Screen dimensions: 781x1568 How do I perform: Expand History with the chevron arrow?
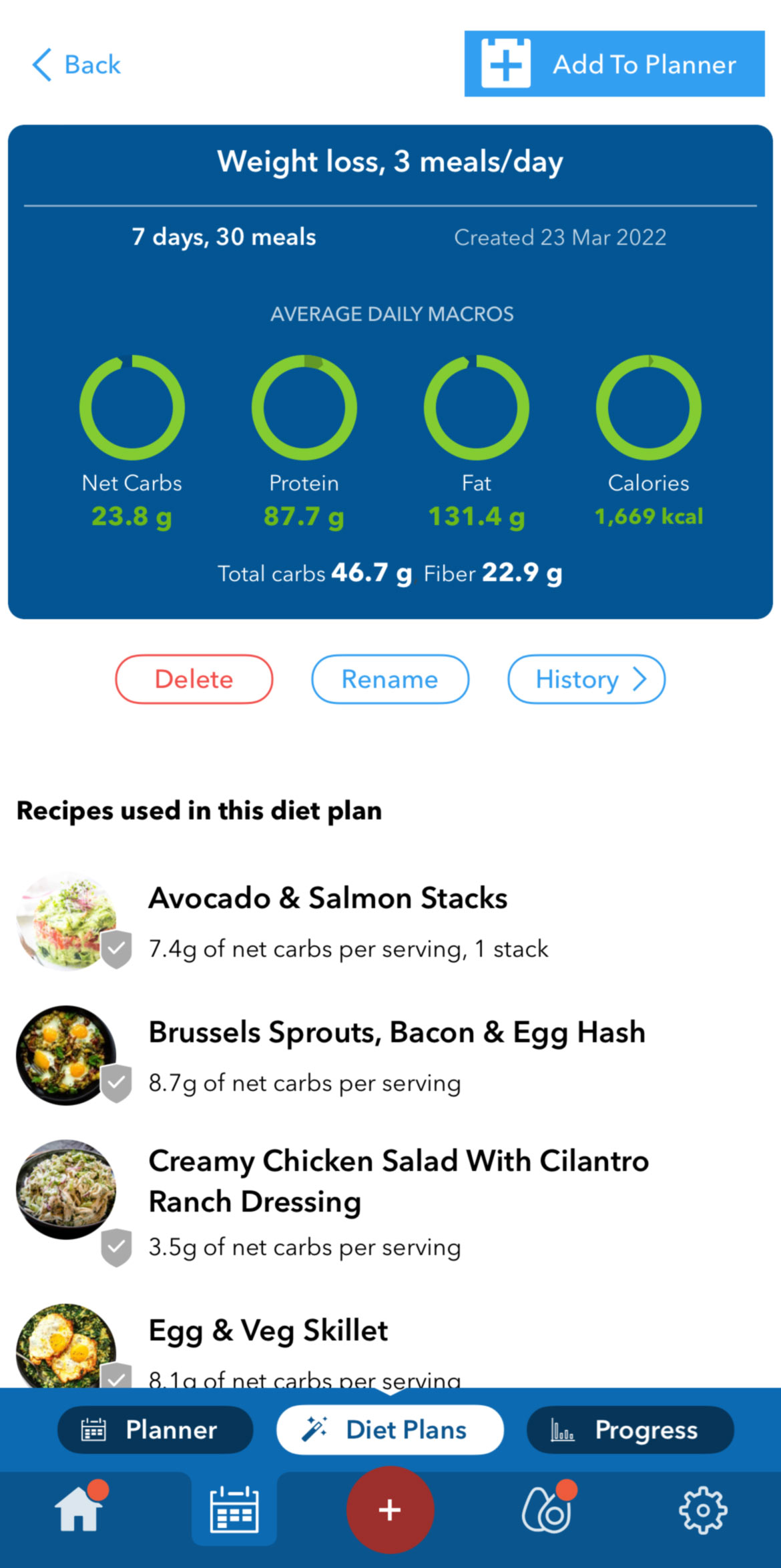tap(637, 679)
